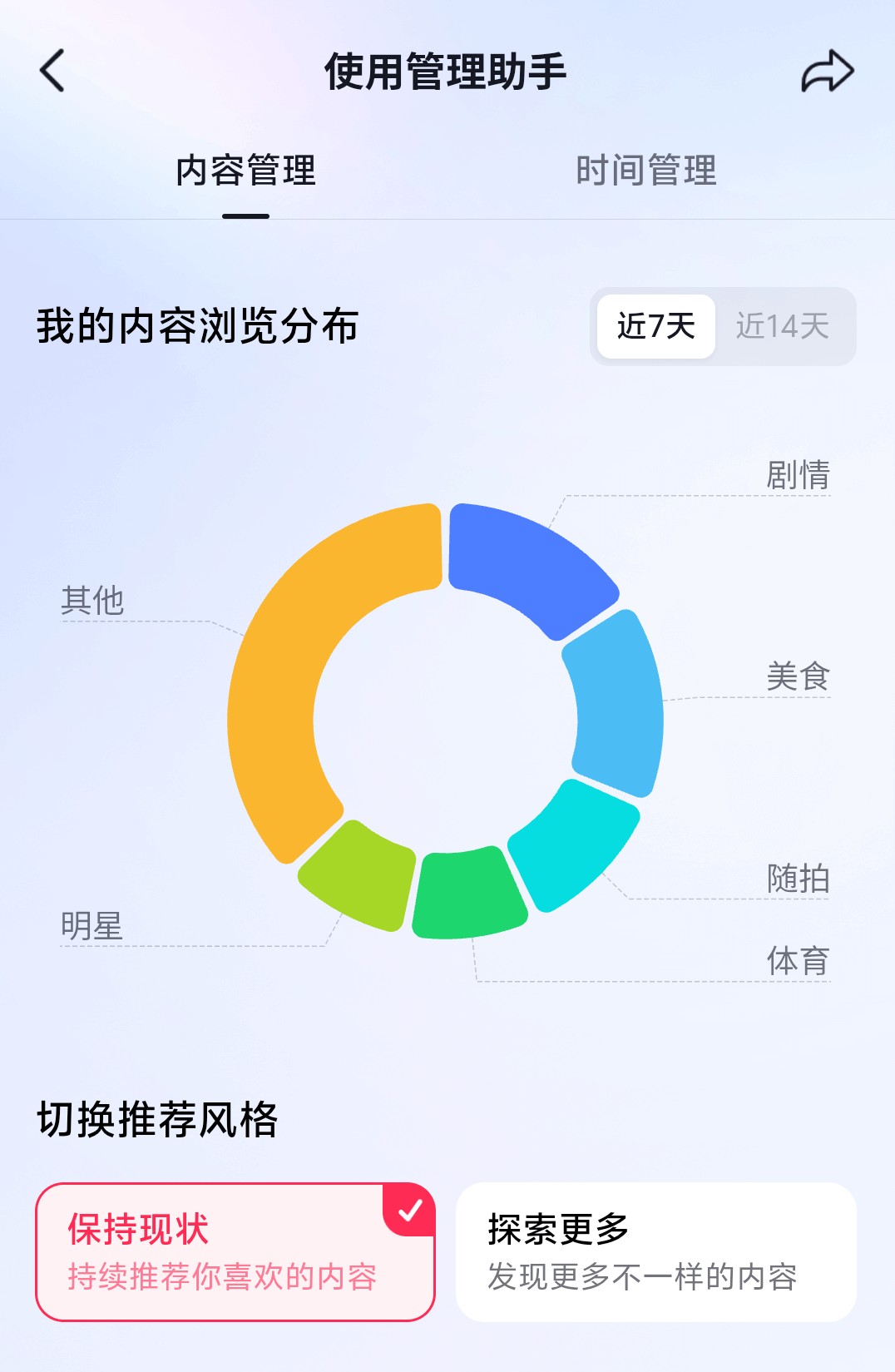The image size is (895, 1372).
Task: Choose the 探索更多 recommendation style
Action: (655, 1251)
